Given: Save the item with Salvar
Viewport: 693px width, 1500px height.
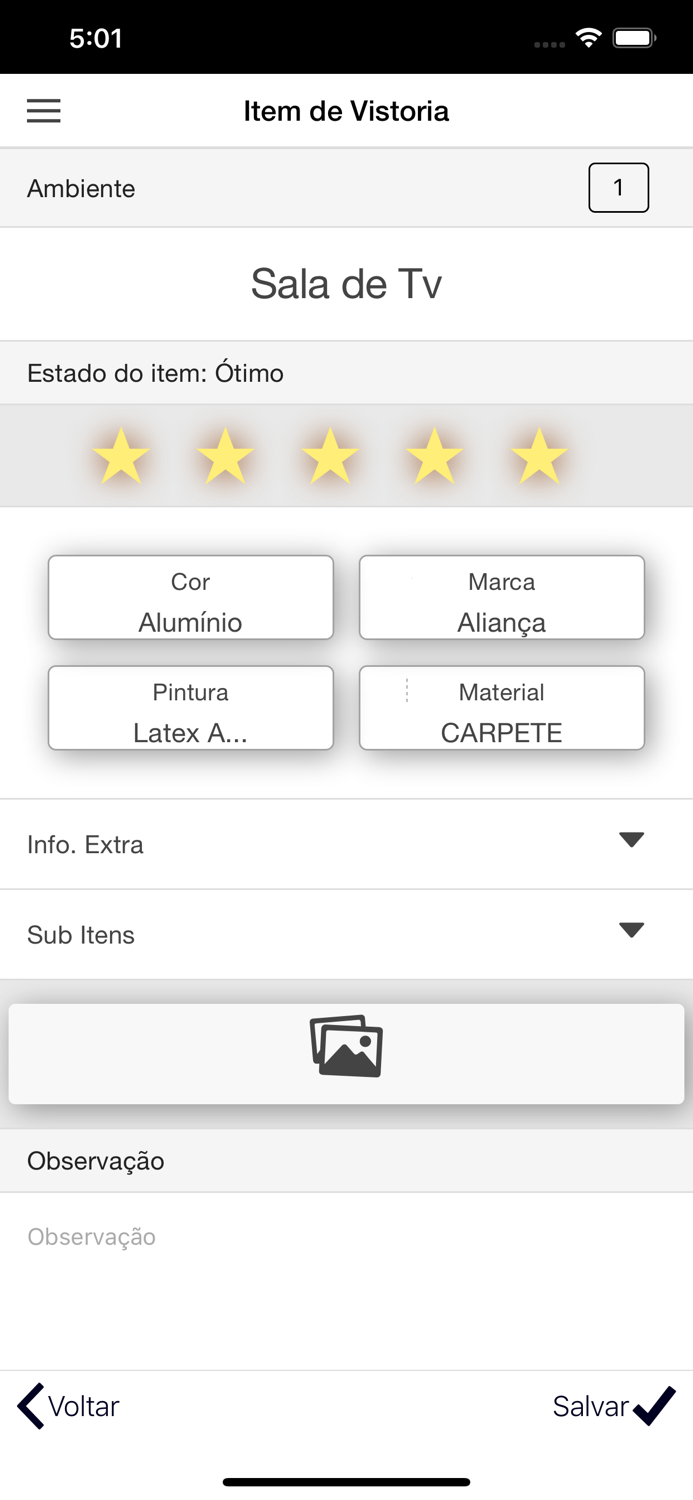Looking at the screenshot, I should [614, 1406].
